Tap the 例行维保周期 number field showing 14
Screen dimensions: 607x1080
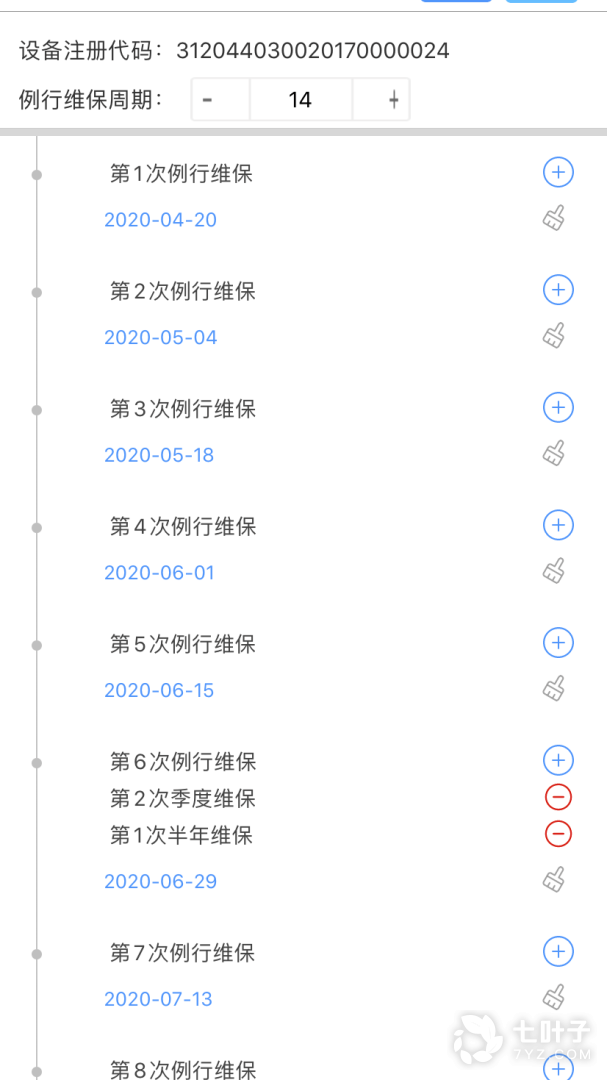pos(300,100)
